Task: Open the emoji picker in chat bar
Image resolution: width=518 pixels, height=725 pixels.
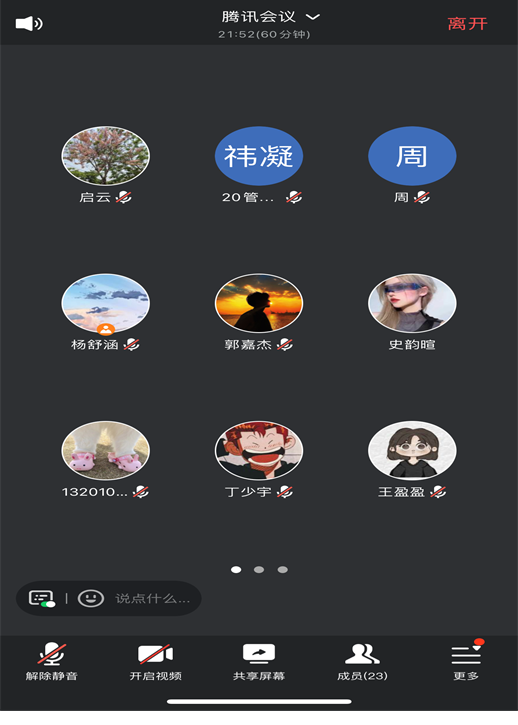Action: point(91,598)
